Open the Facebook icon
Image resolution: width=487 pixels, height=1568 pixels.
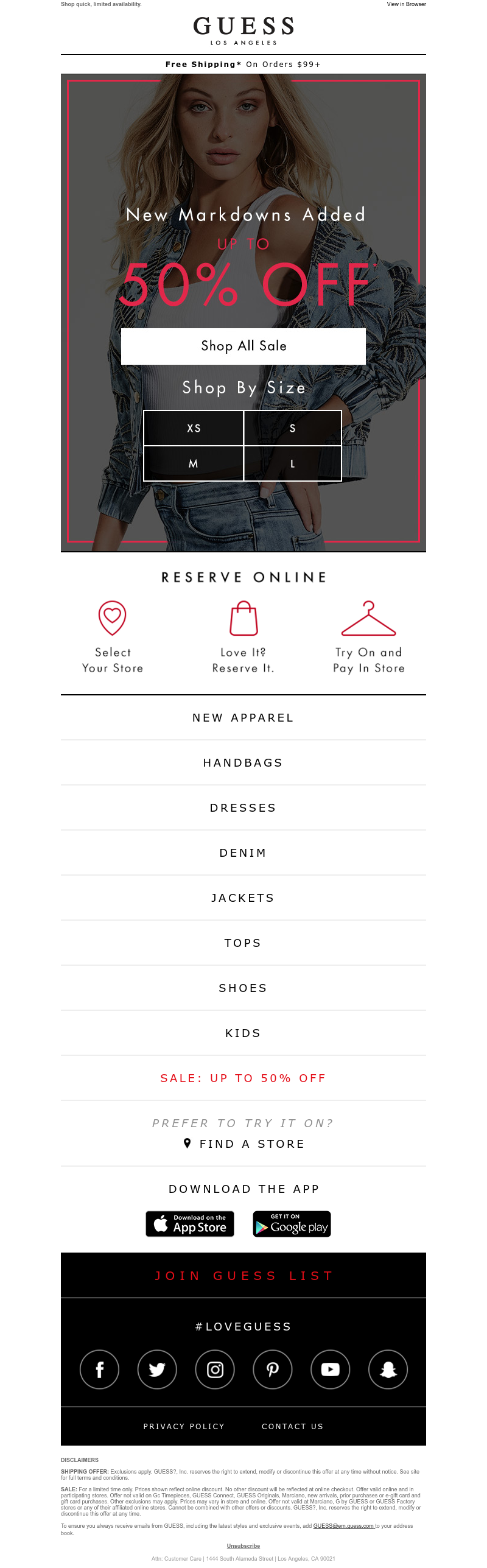(99, 1369)
